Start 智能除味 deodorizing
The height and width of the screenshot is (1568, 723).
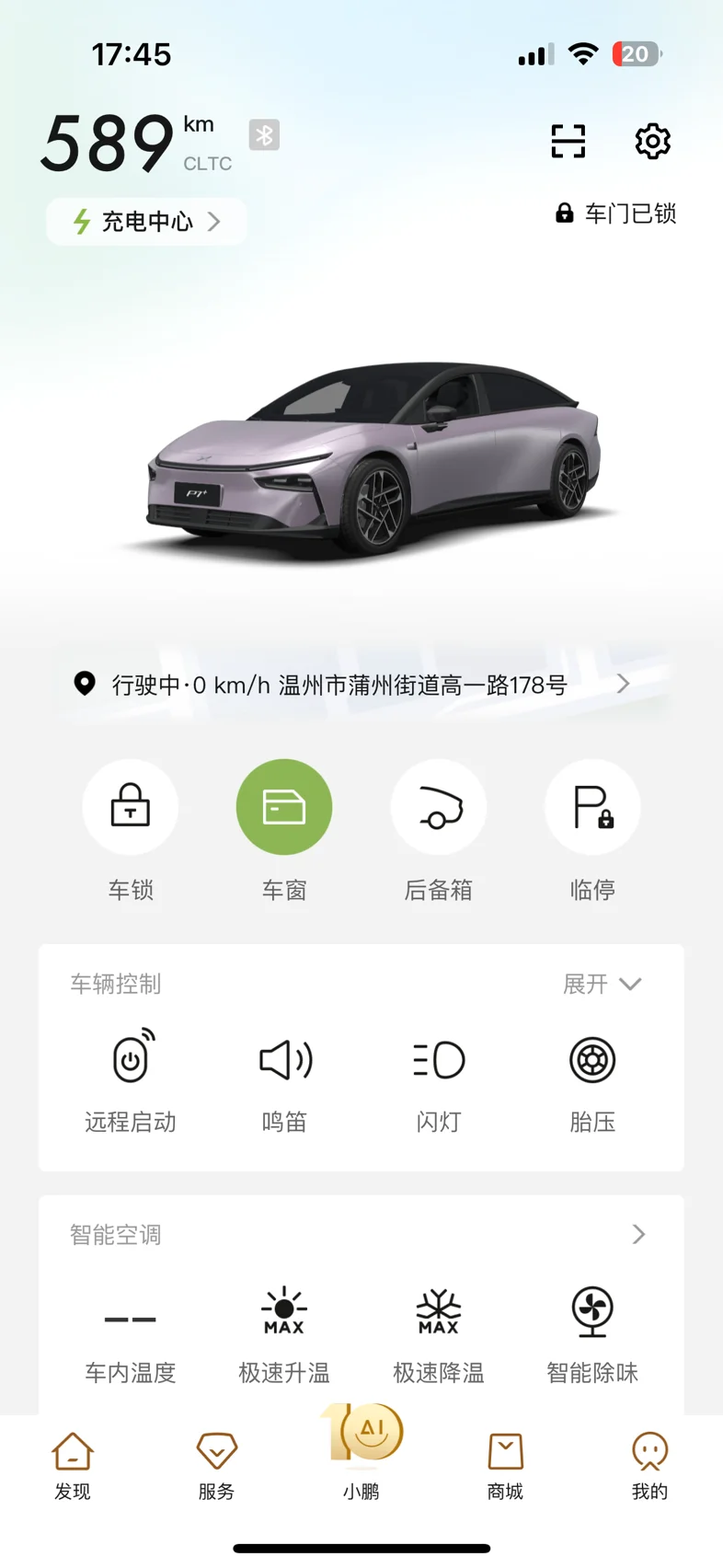coord(592,1334)
